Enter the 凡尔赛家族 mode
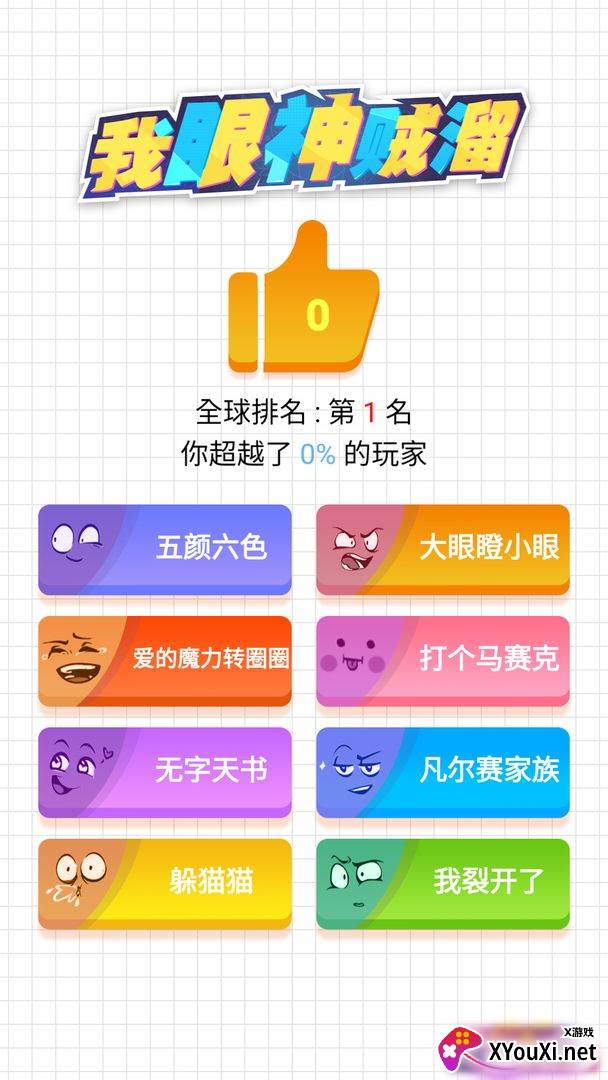Viewport: 608px width, 1080px height. tap(443, 772)
